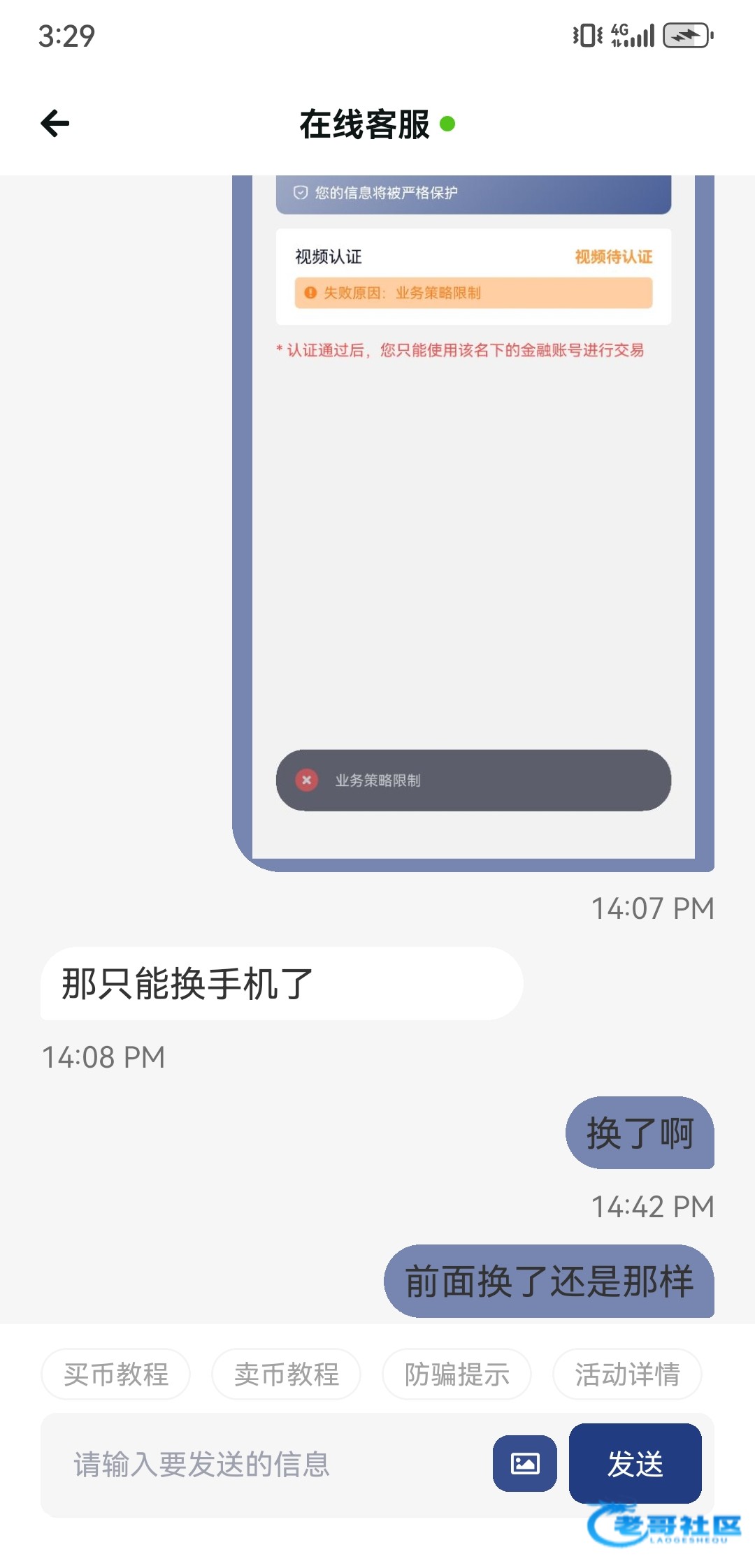Open the 防骗提示 chip
Viewport: 755px width, 1568px height.
(x=457, y=1374)
